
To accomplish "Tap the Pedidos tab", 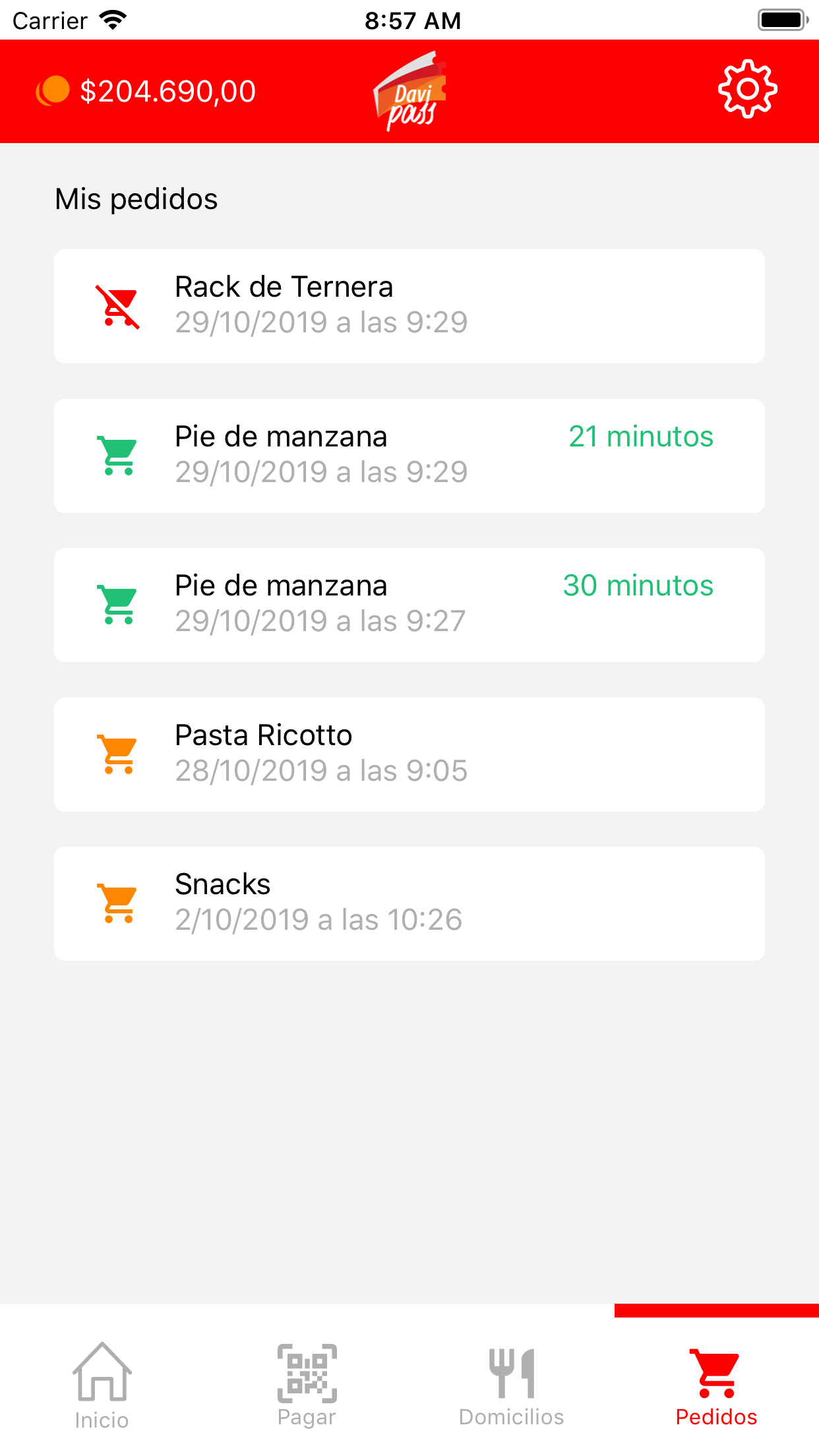I will [x=716, y=1385].
